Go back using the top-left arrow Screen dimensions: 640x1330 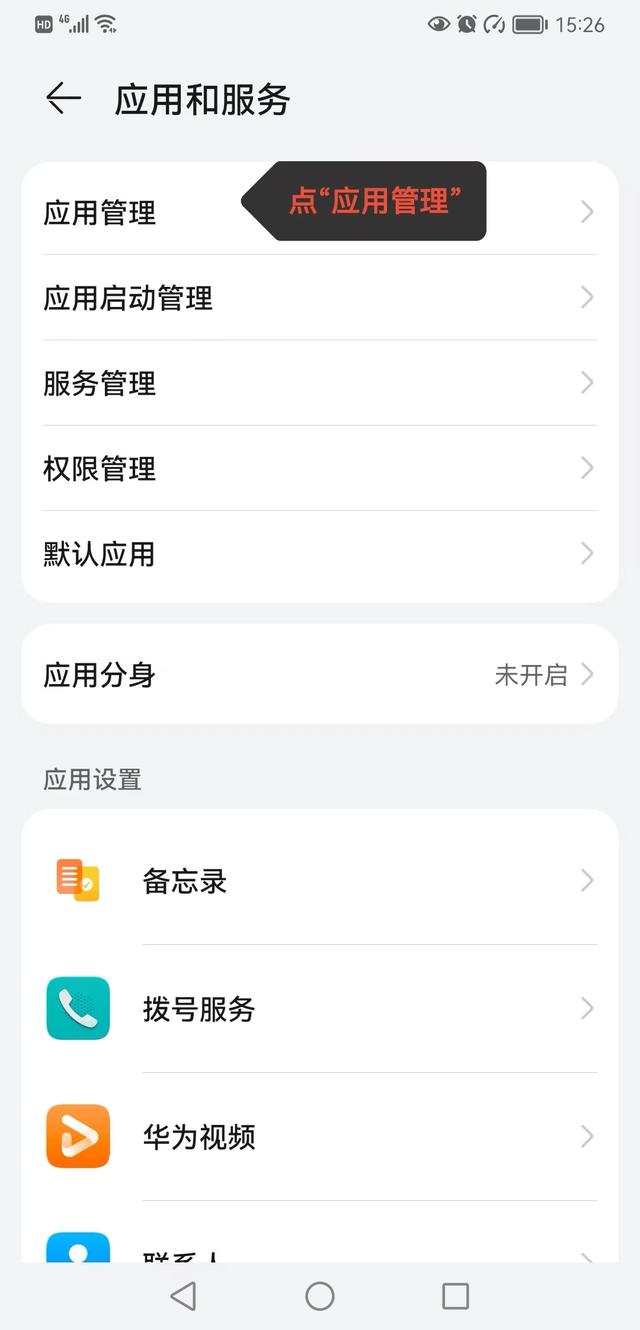point(63,98)
